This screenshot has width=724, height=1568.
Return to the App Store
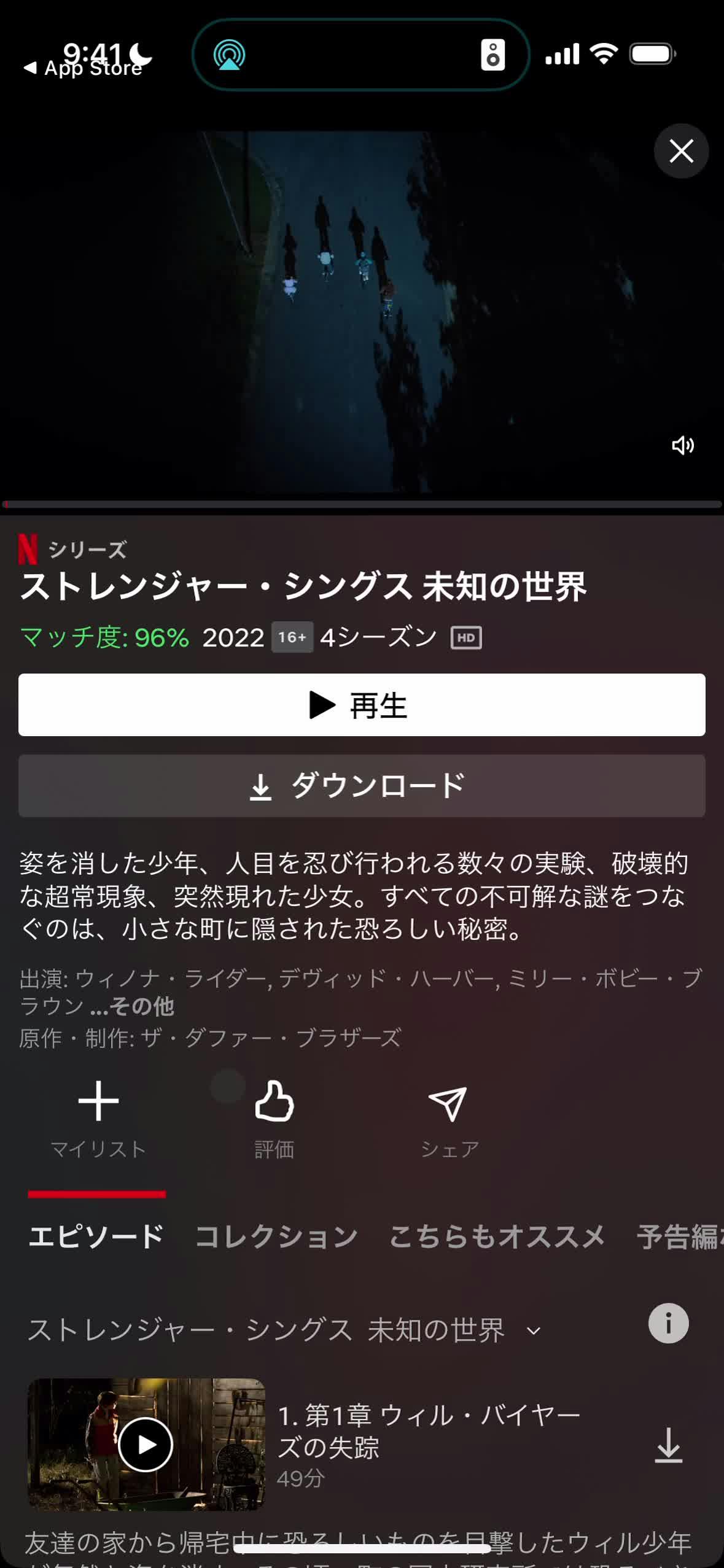click(x=83, y=68)
